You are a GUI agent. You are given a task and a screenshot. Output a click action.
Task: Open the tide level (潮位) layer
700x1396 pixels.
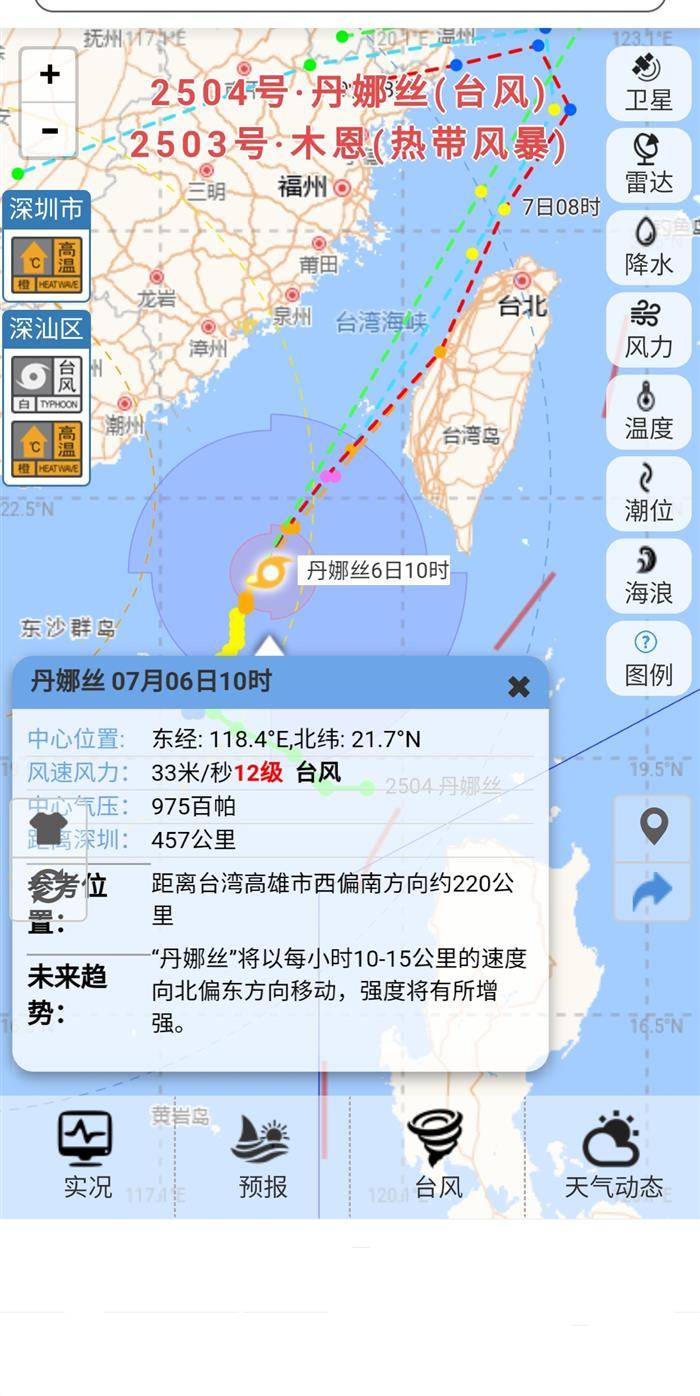coord(648,493)
